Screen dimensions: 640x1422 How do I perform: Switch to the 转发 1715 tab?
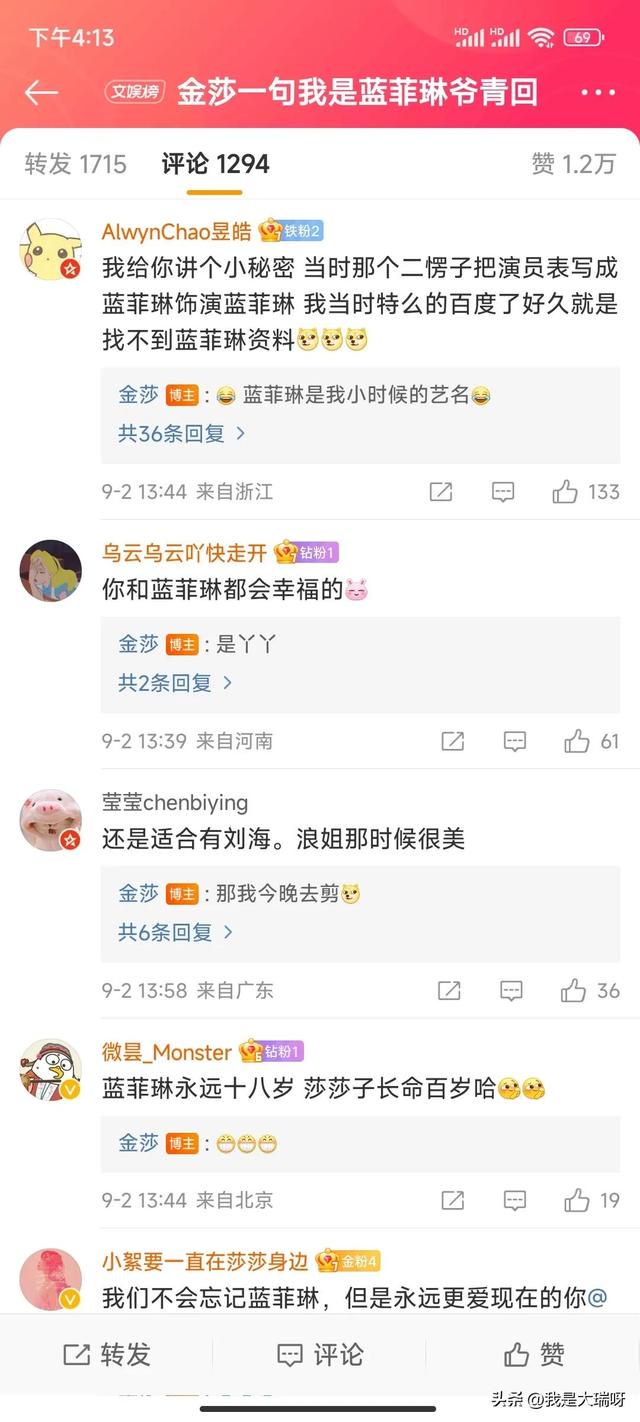click(x=75, y=164)
